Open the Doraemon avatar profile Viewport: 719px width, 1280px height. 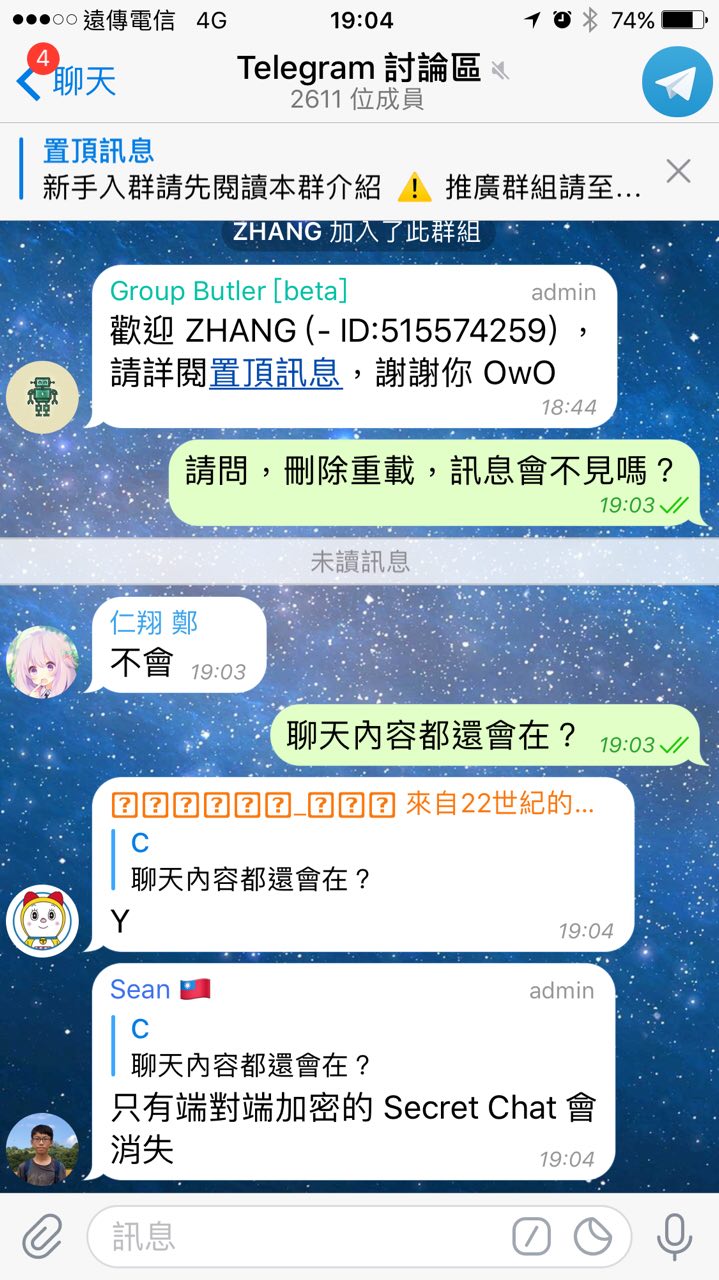[x=42, y=920]
